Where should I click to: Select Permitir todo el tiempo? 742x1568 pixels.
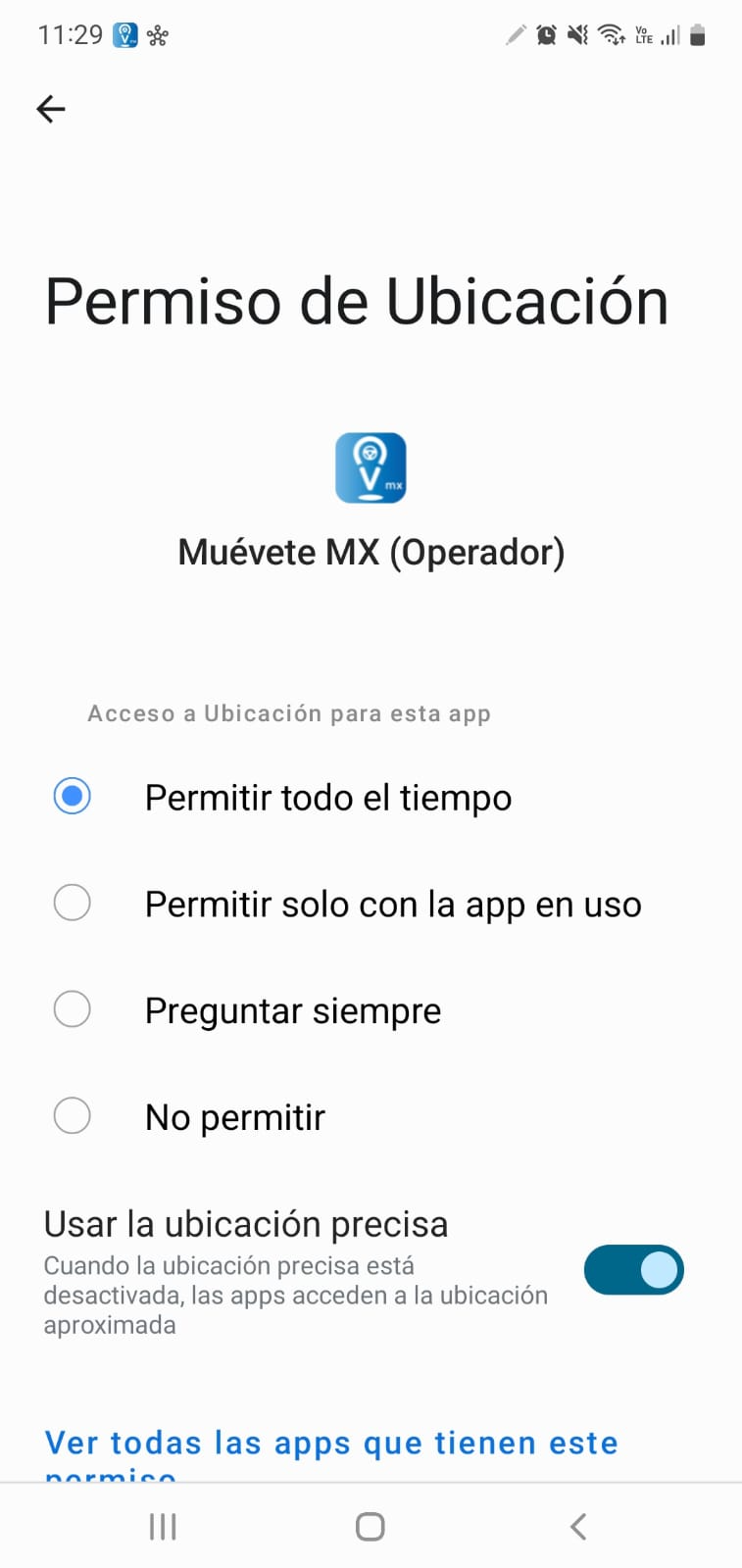pos(73,797)
